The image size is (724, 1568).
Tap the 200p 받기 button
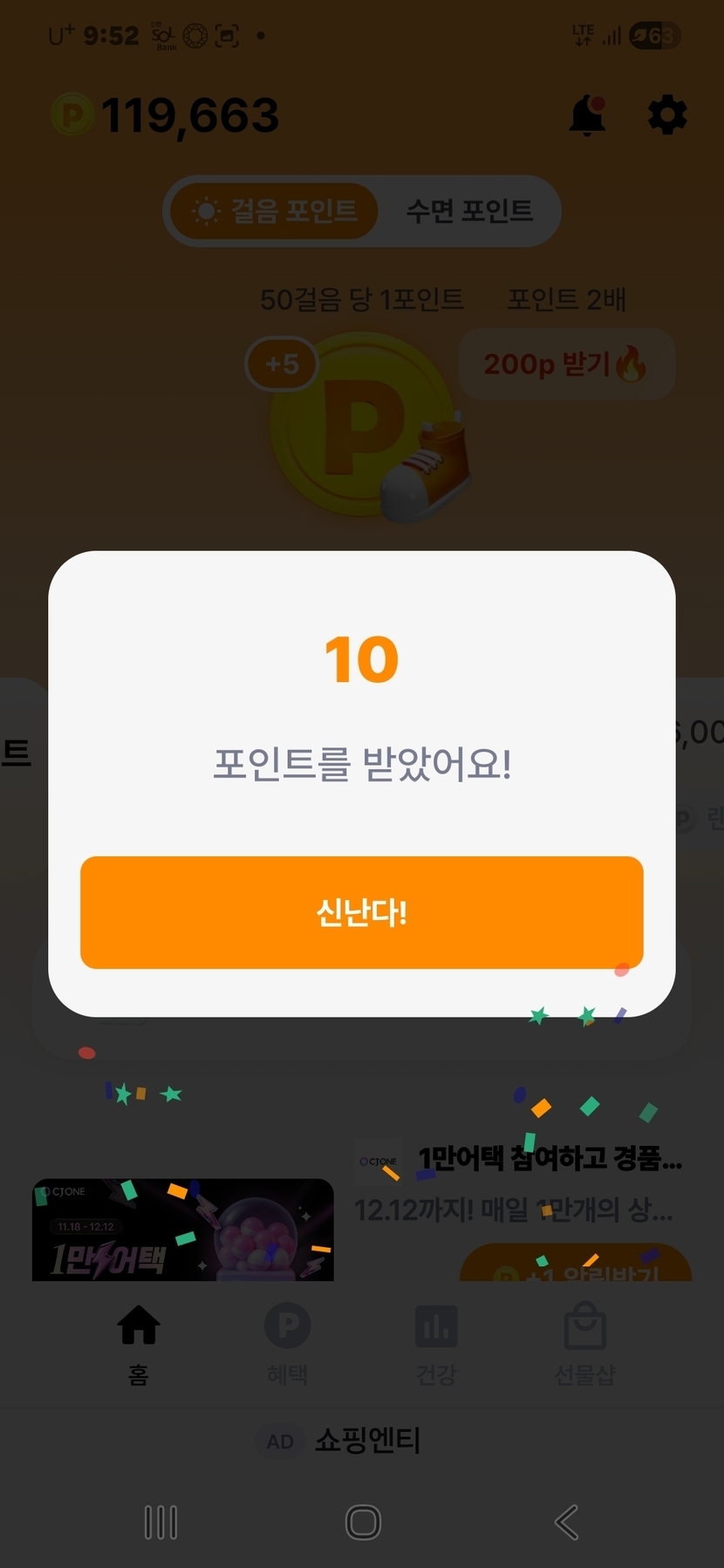click(566, 364)
